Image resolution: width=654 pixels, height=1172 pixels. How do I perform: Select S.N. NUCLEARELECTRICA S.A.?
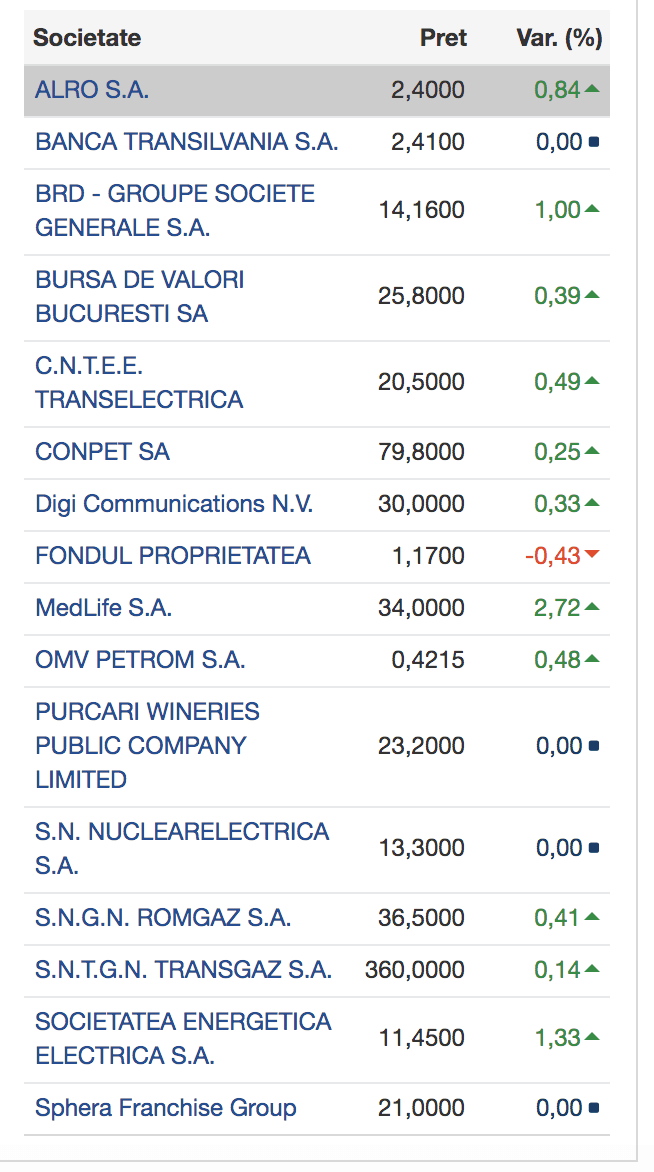[x=182, y=848]
